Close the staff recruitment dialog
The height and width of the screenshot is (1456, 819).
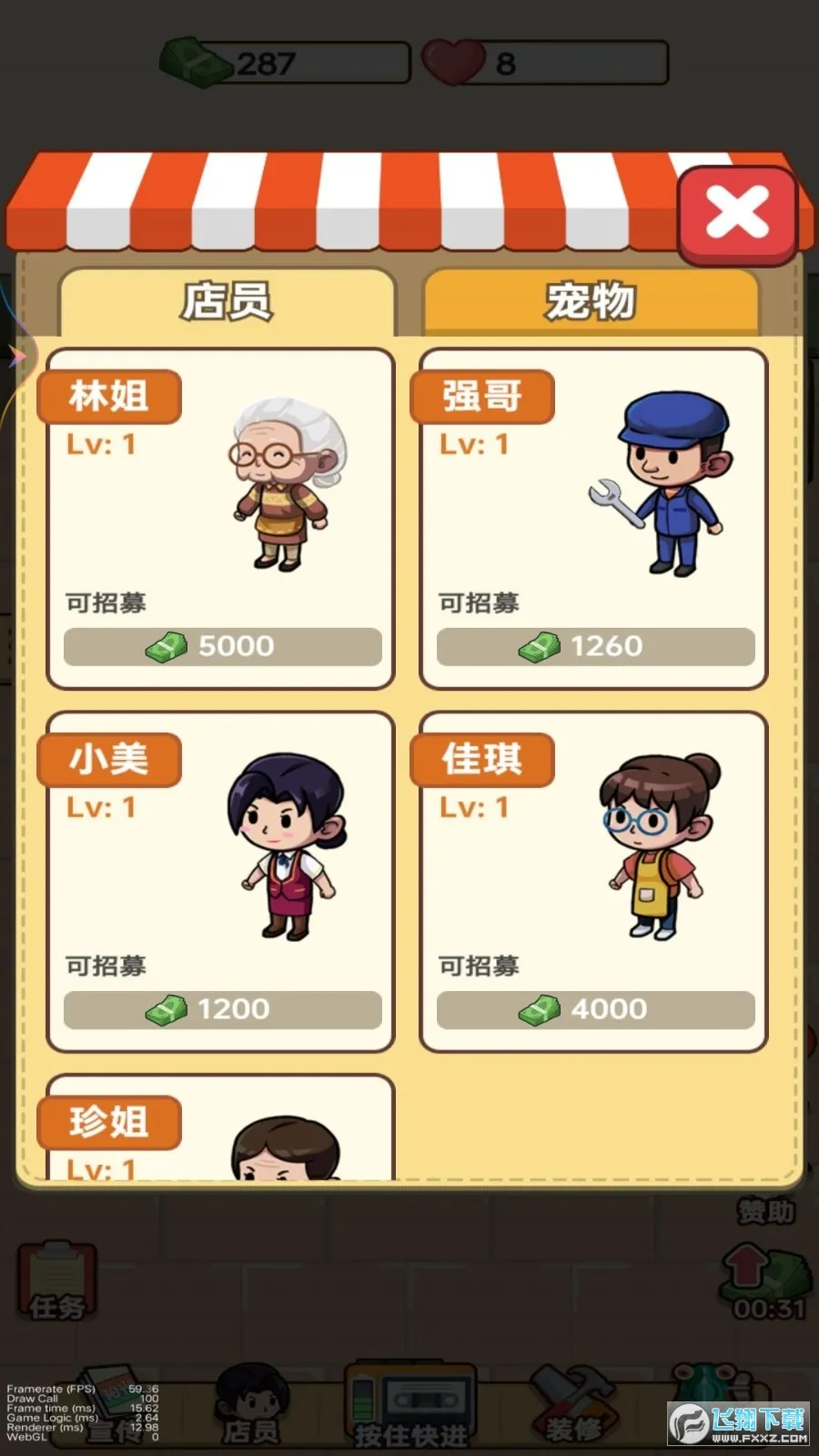[x=737, y=215]
